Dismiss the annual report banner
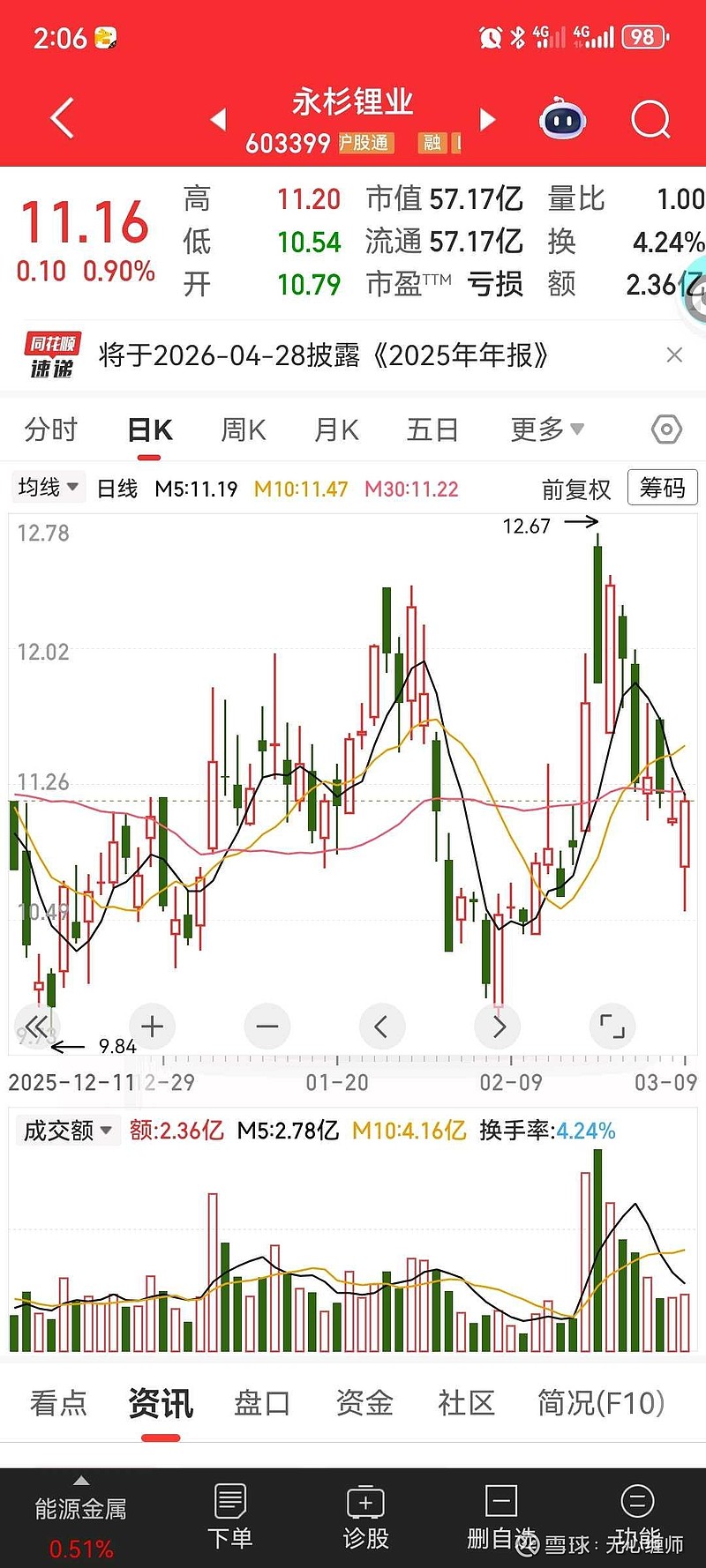Viewport: 706px width, 1568px height. [675, 355]
